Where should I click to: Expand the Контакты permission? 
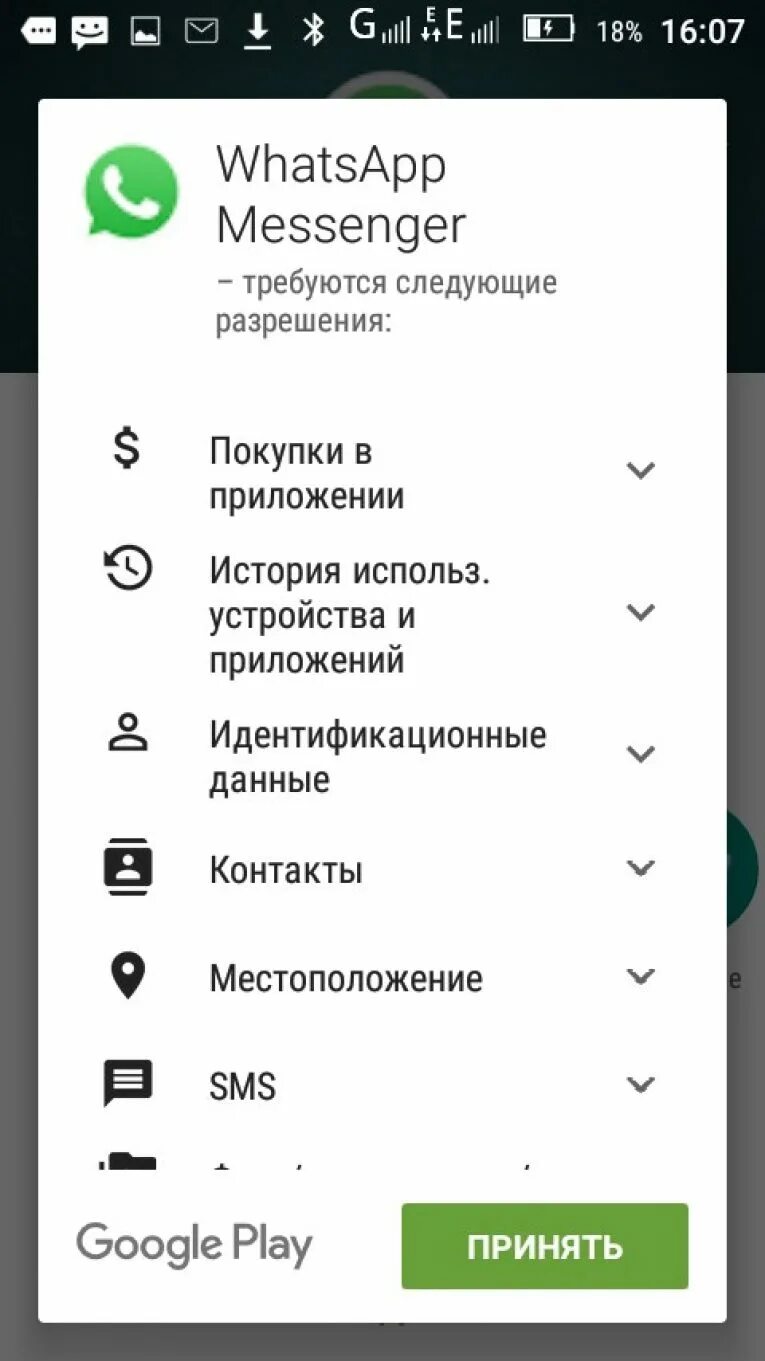coord(640,868)
